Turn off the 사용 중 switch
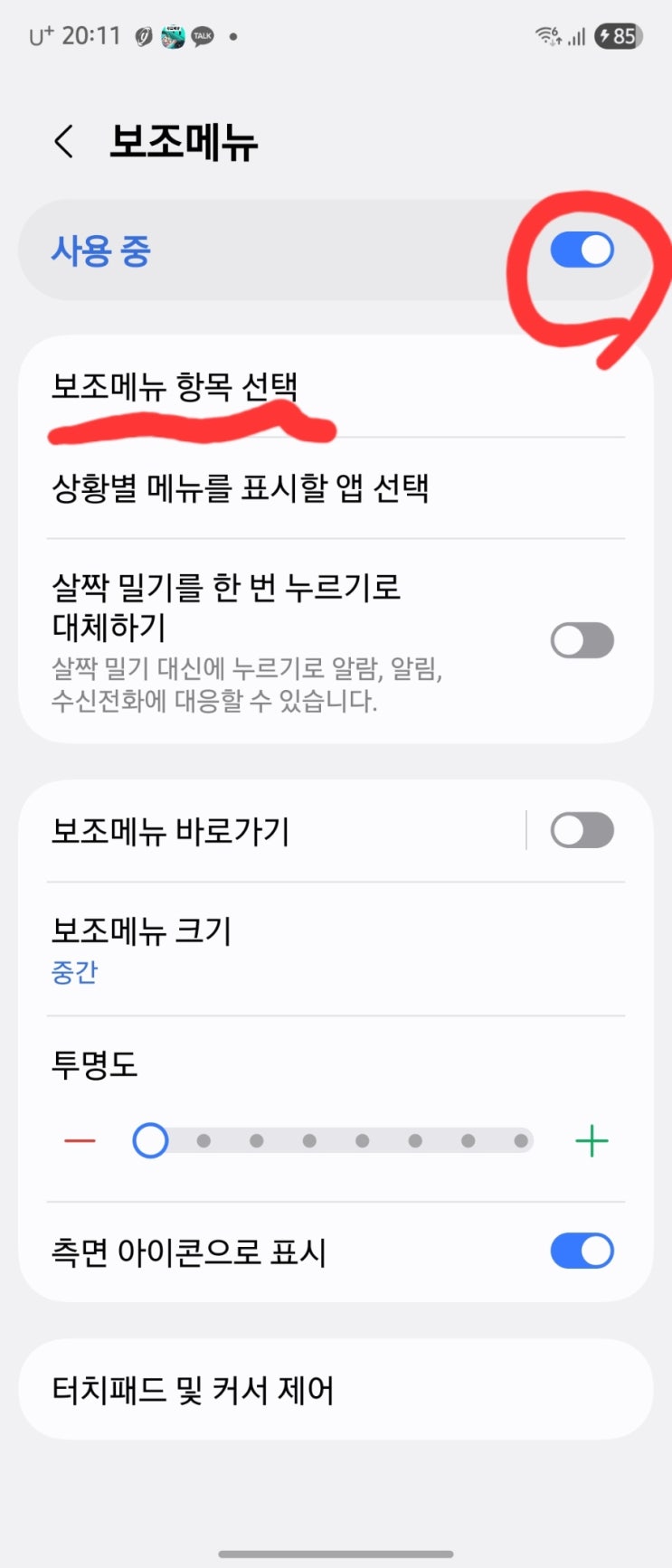Image resolution: width=672 pixels, height=1568 pixels. 582,250
